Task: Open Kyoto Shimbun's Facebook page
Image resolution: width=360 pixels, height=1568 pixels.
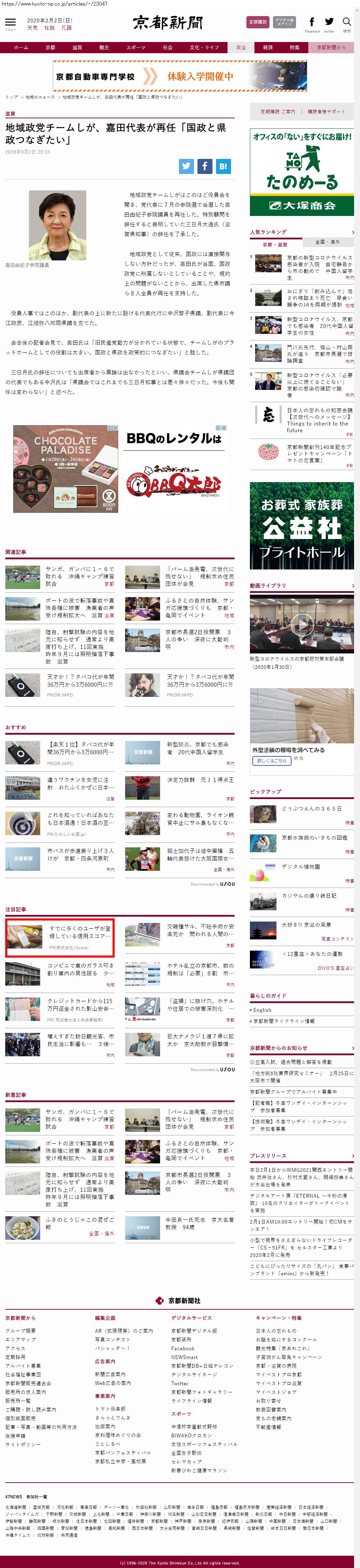Action: tap(312, 22)
